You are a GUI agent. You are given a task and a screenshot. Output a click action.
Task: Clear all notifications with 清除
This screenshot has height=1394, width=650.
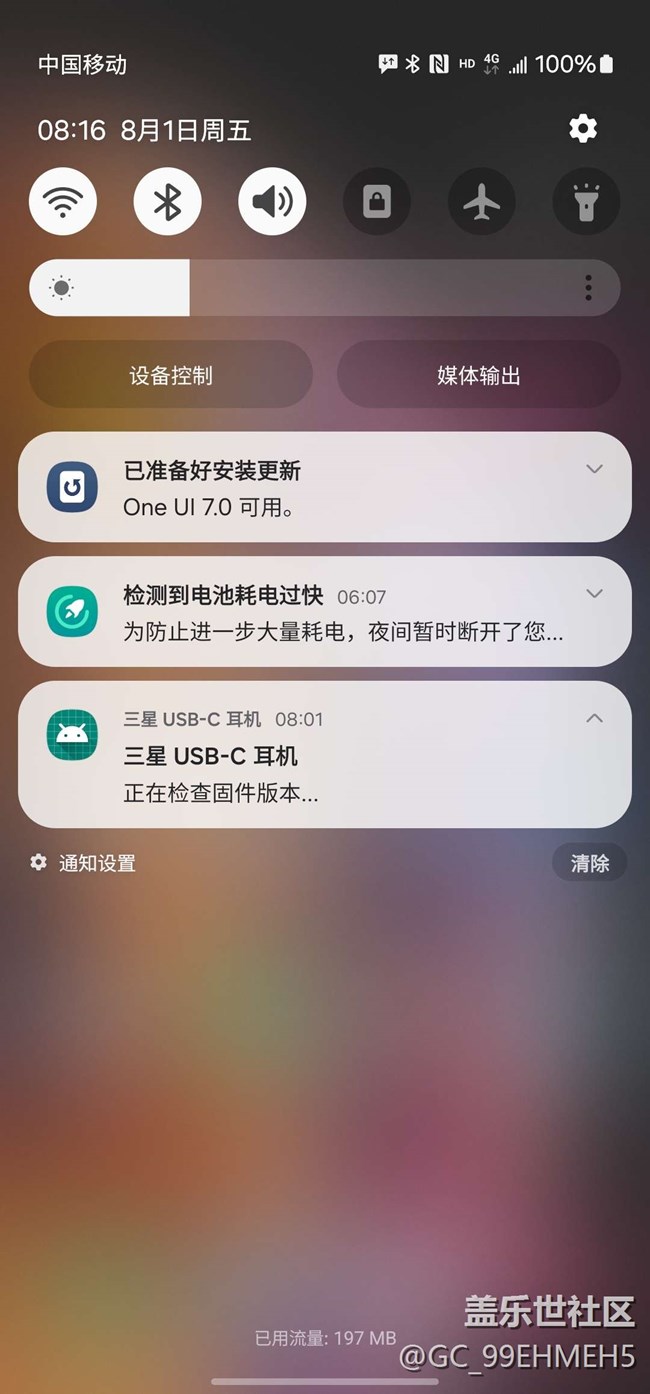590,863
